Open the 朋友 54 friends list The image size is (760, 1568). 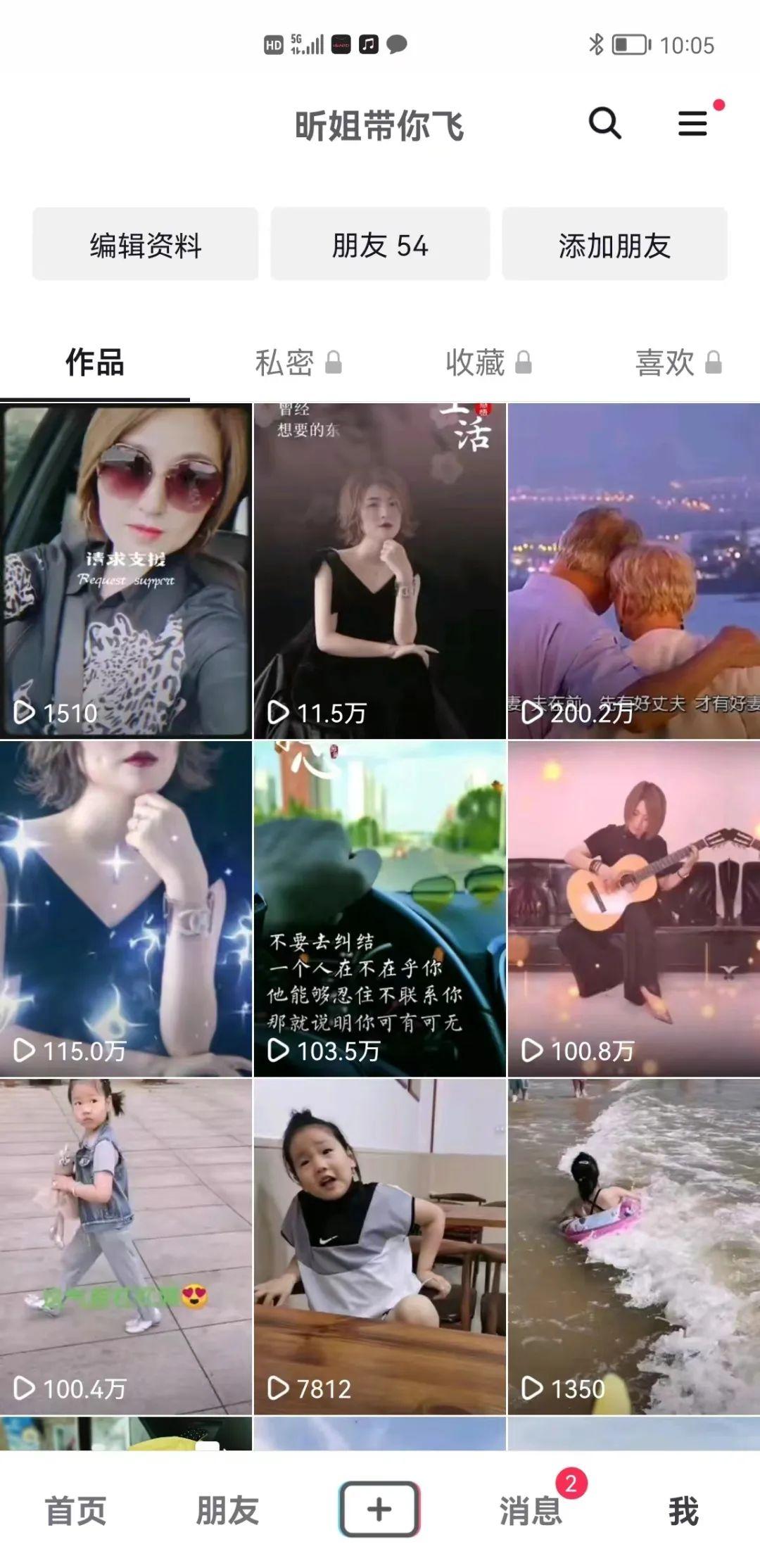380,245
